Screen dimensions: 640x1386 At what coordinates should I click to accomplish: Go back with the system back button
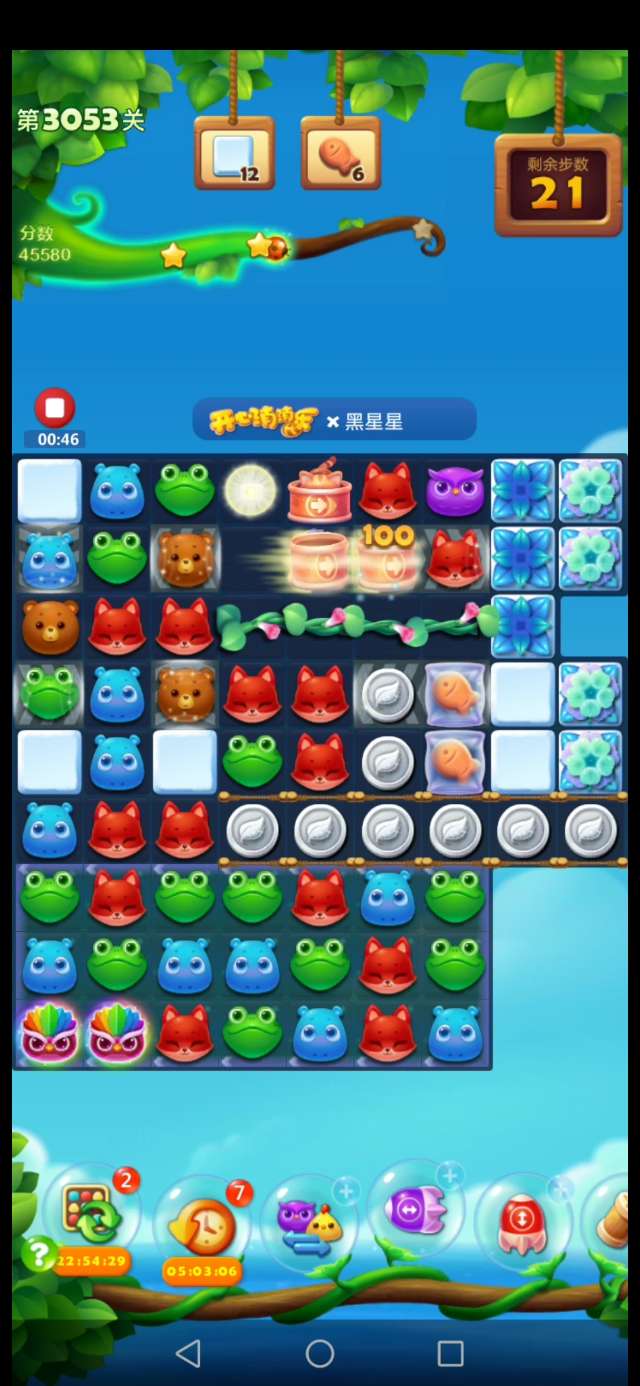pos(188,1353)
